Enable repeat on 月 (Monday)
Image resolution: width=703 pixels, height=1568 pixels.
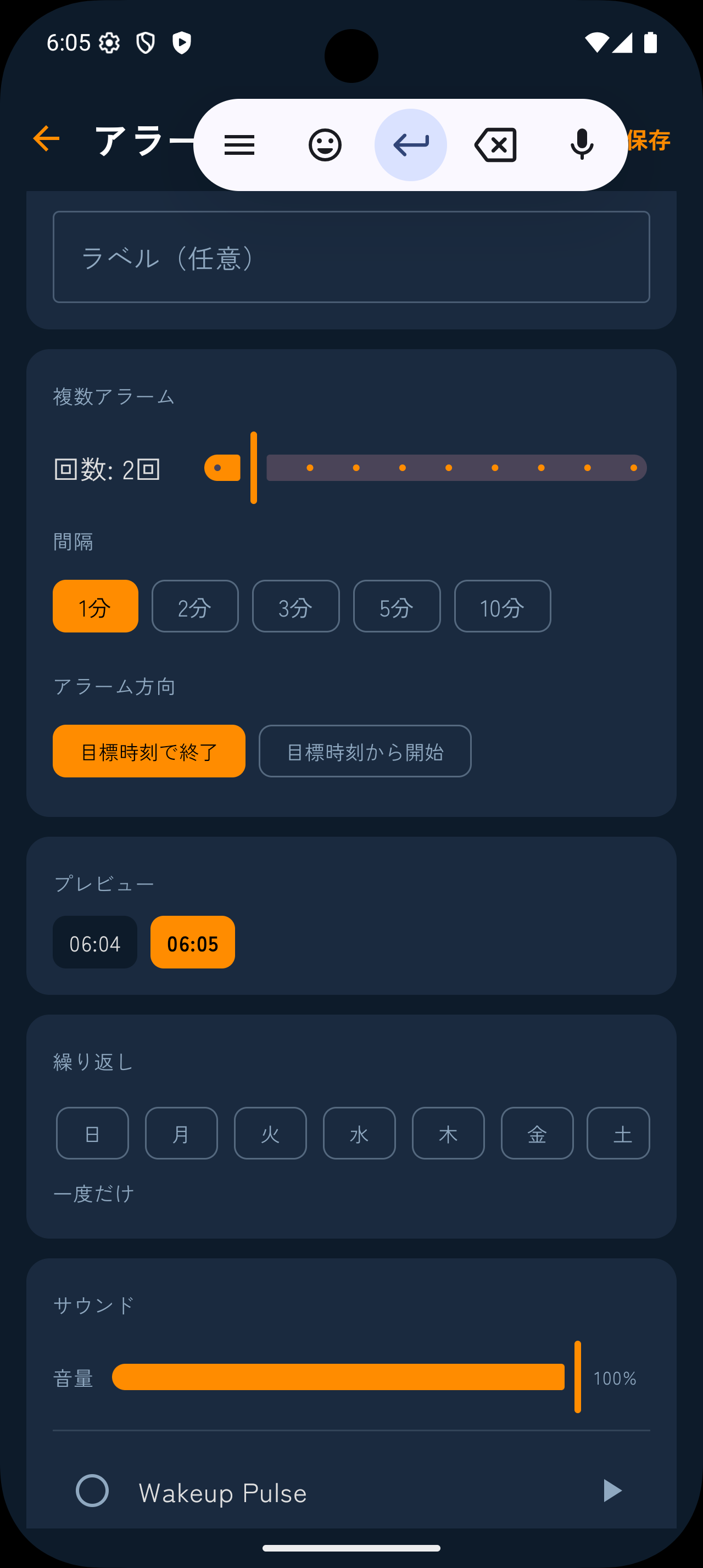[x=181, y=1133]
